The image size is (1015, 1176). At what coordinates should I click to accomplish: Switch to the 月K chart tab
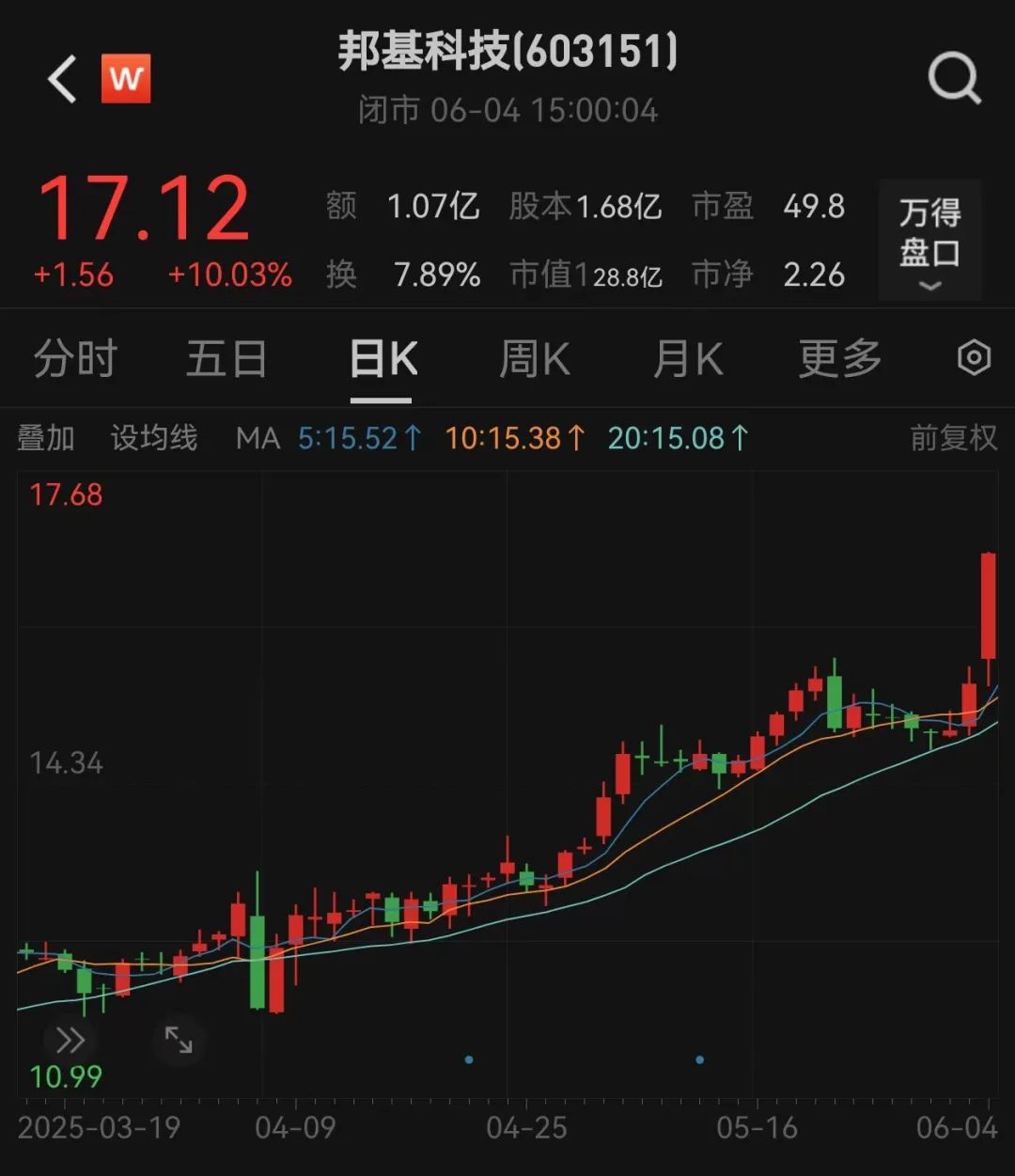tap(688, 359)
